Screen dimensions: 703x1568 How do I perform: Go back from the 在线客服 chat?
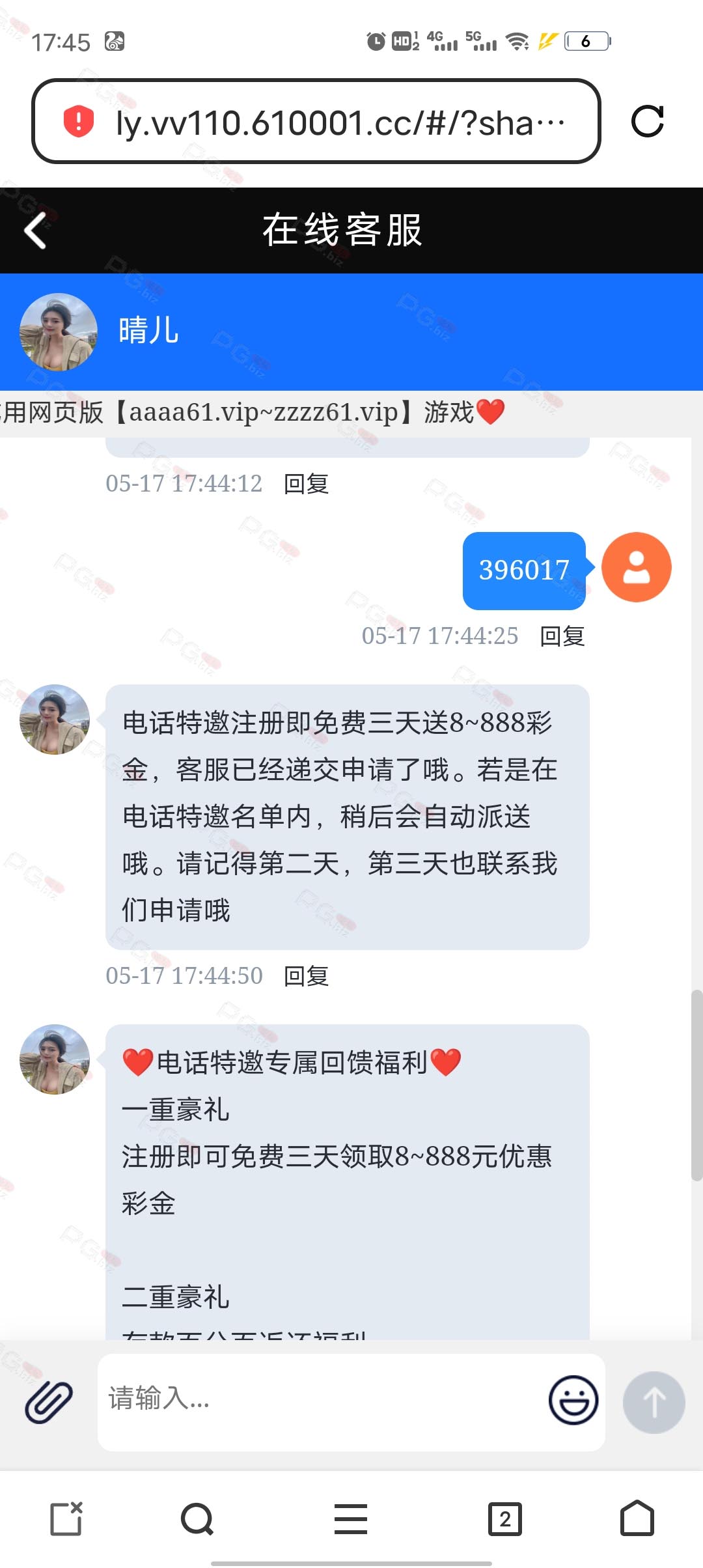click(x=36, y=231)
